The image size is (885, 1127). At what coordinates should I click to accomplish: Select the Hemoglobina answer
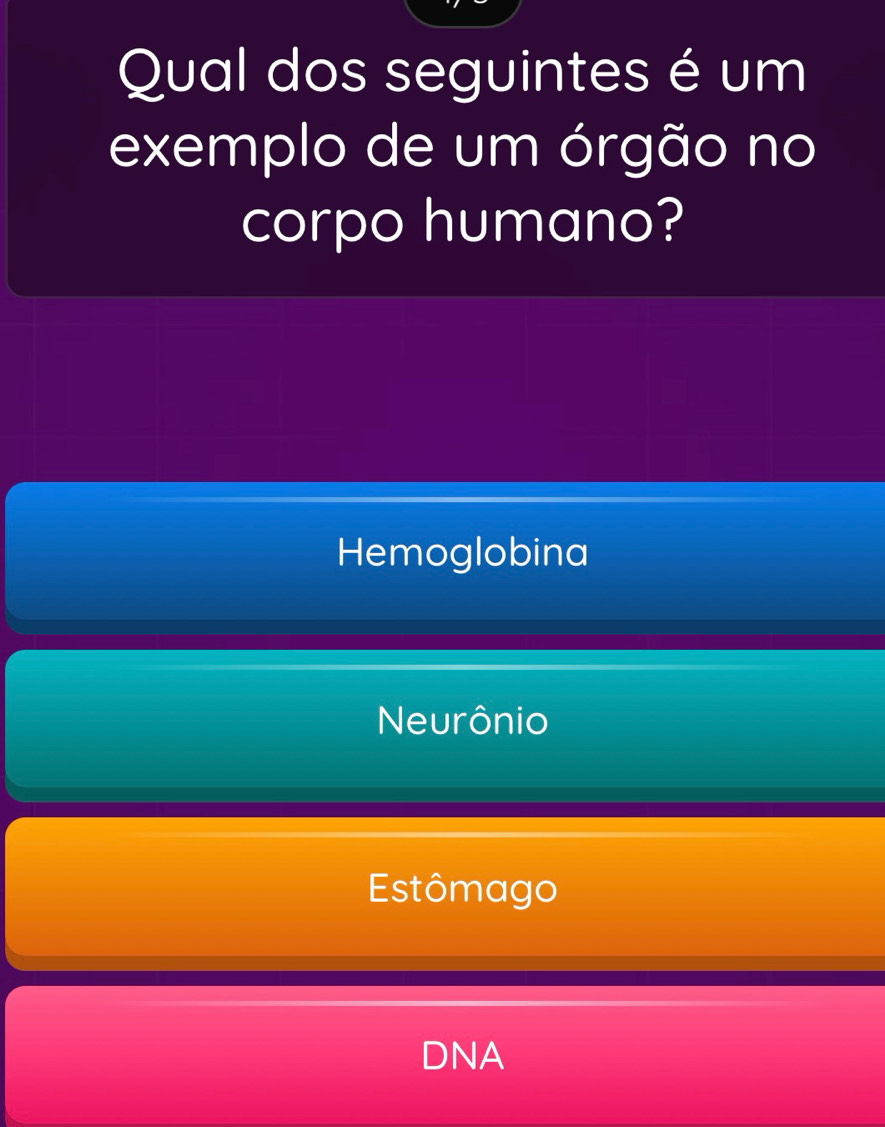click(x=462, y=552)
